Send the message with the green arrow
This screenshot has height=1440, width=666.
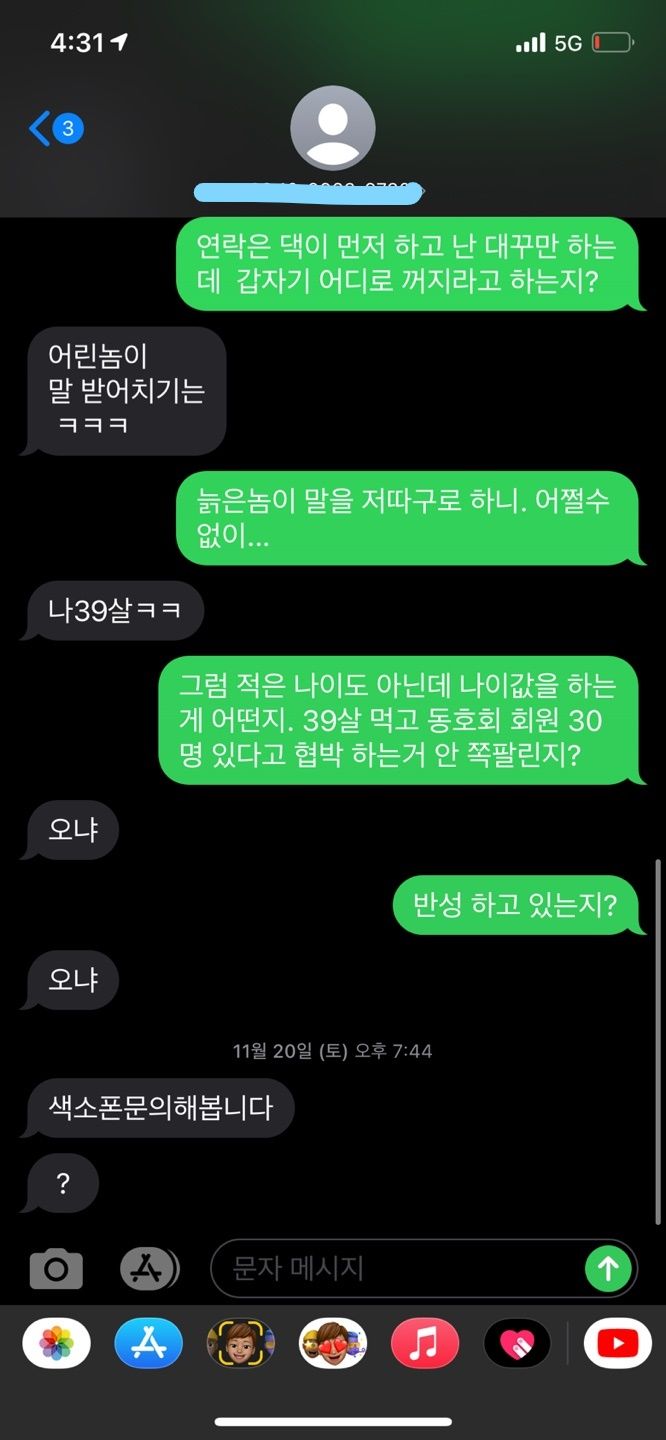[608, 1269]
